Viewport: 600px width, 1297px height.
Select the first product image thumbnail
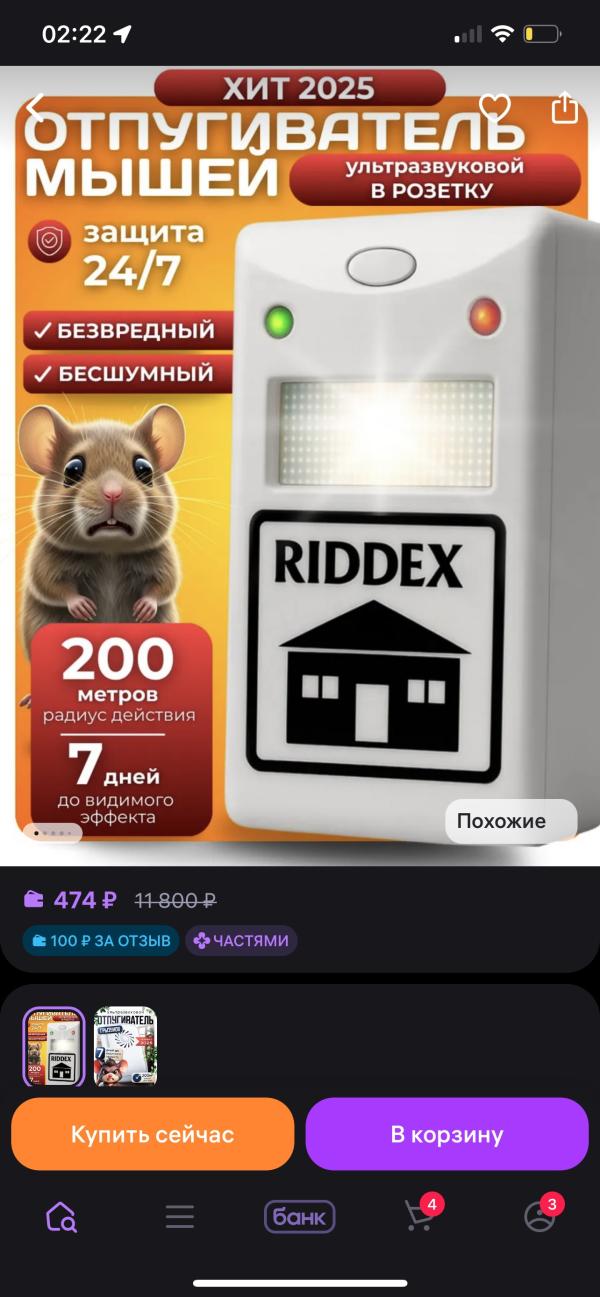click(54, 1046)
